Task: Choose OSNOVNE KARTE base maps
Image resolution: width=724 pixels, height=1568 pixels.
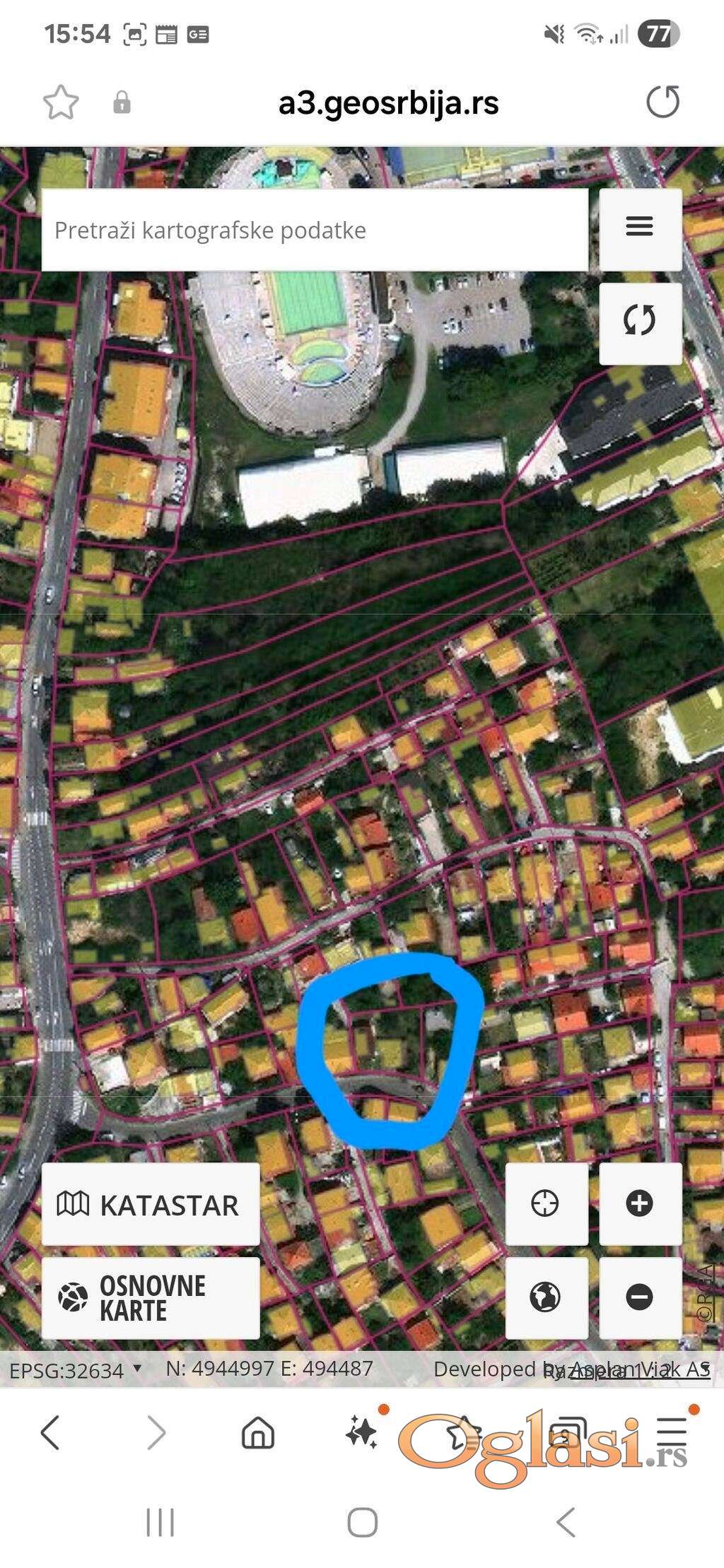Action: (x=151, y=1298)
